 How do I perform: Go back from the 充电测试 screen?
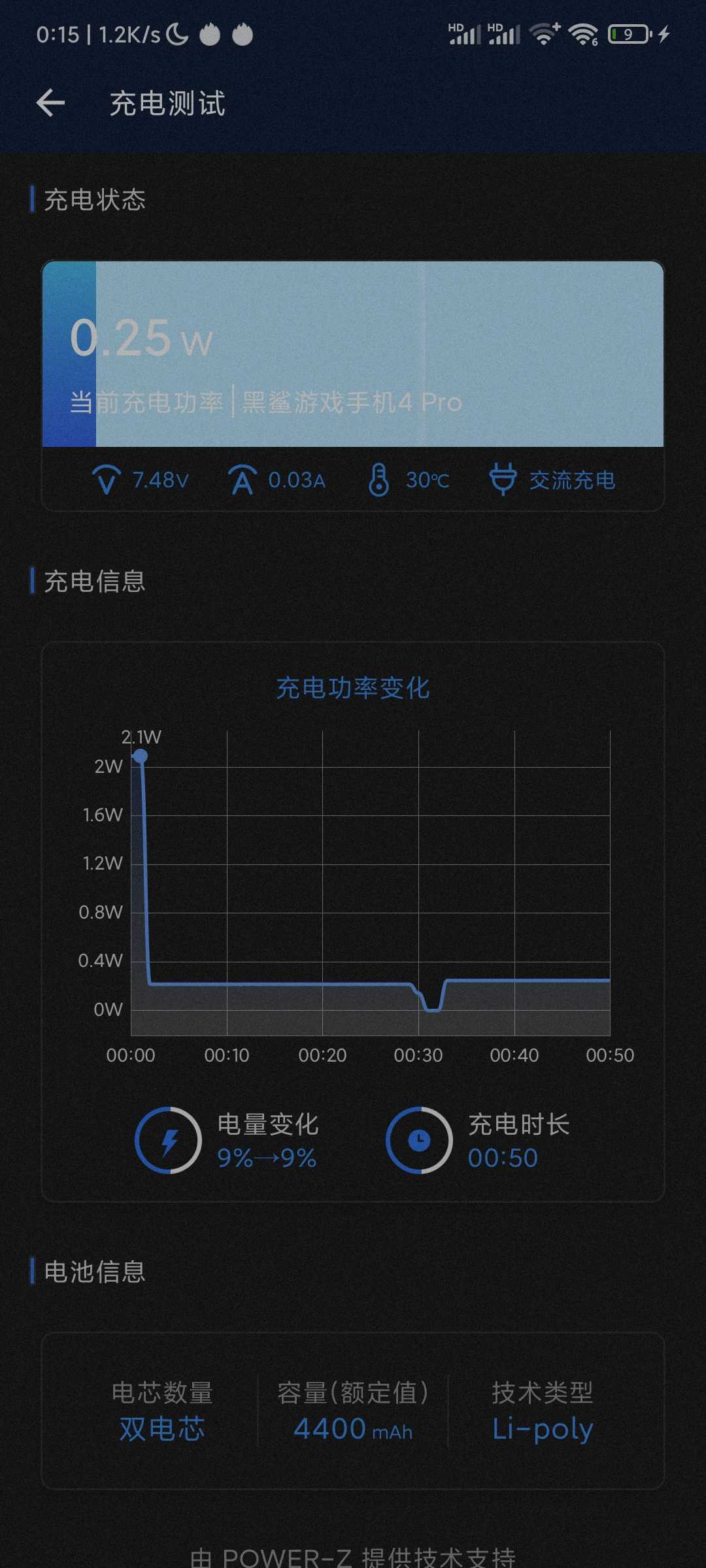[50, 103]
